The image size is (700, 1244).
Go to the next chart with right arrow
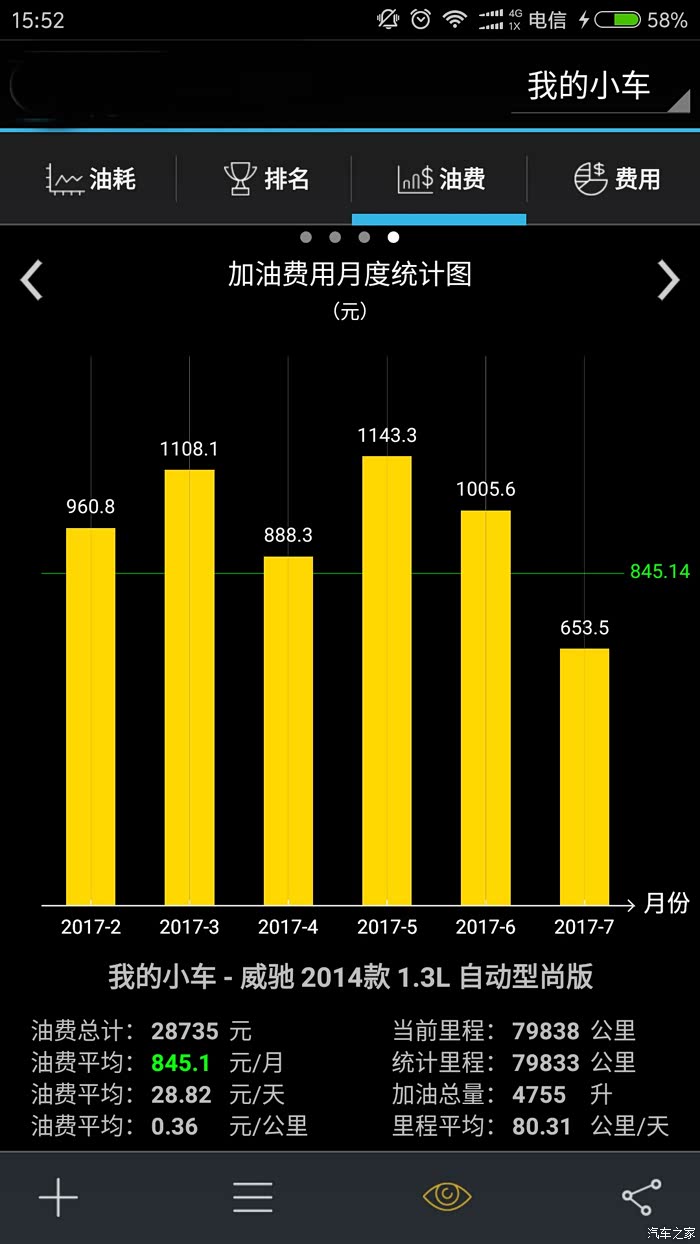pyautogui.click(x=668, y=280)
